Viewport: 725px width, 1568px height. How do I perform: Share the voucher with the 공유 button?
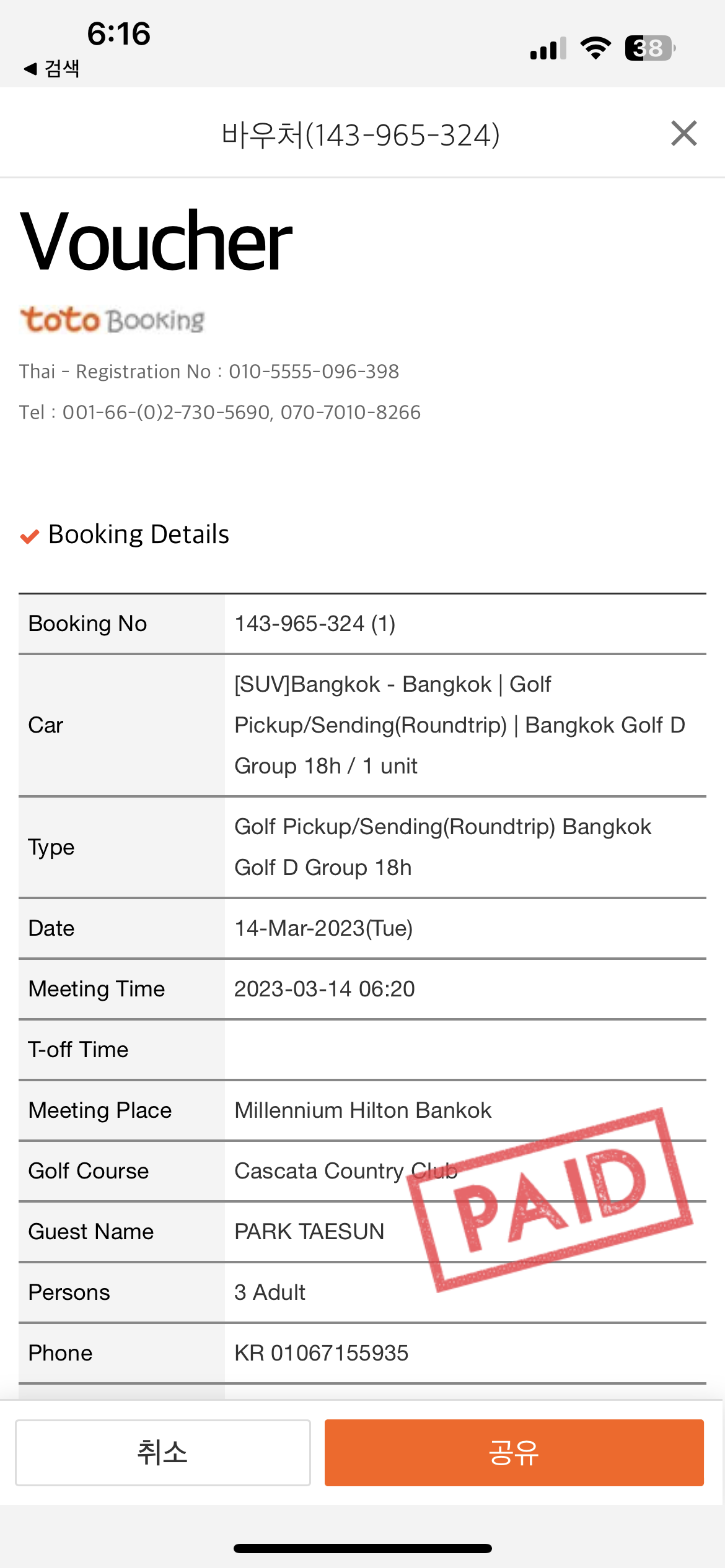[x=514, y=1452]
